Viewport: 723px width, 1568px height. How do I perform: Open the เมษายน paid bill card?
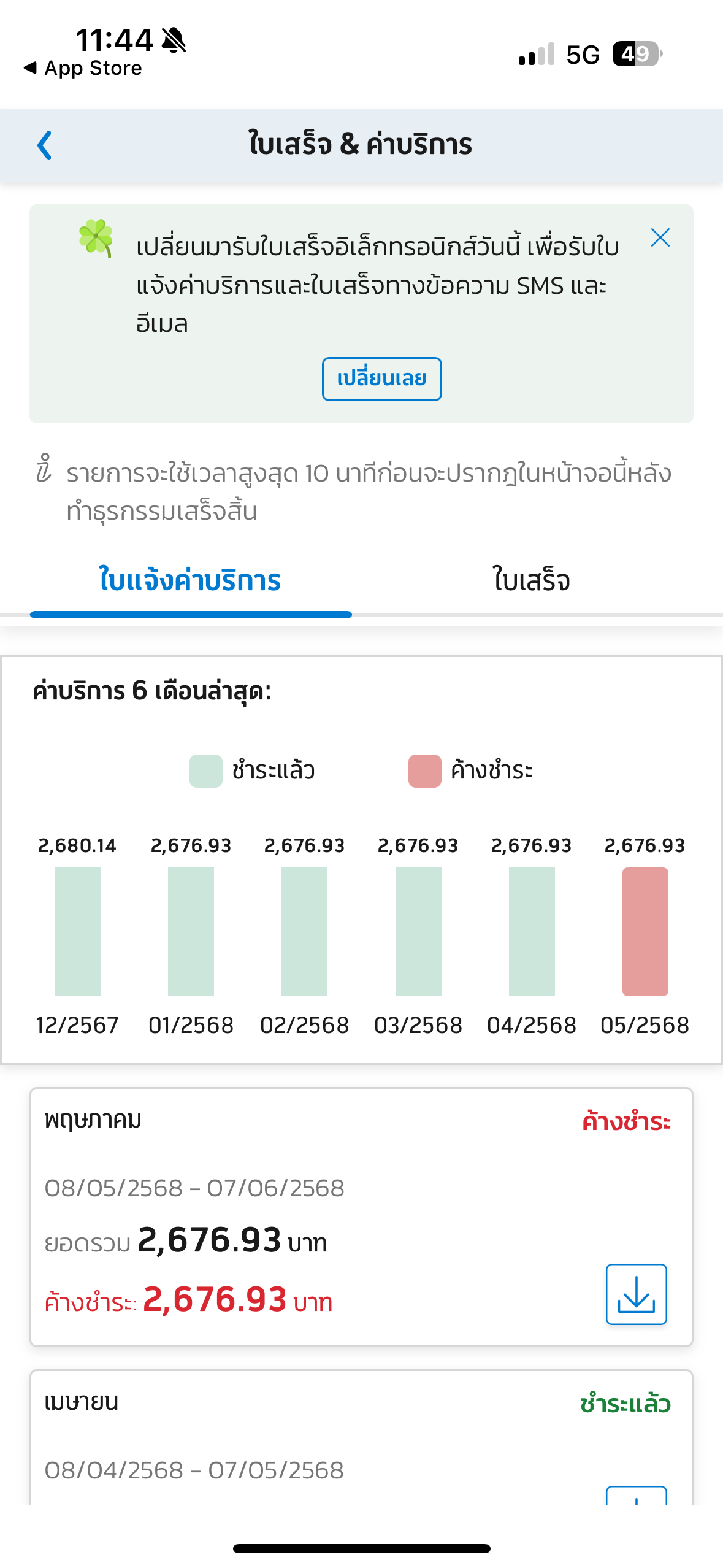pyautogui.click(x=361, y=1437)
